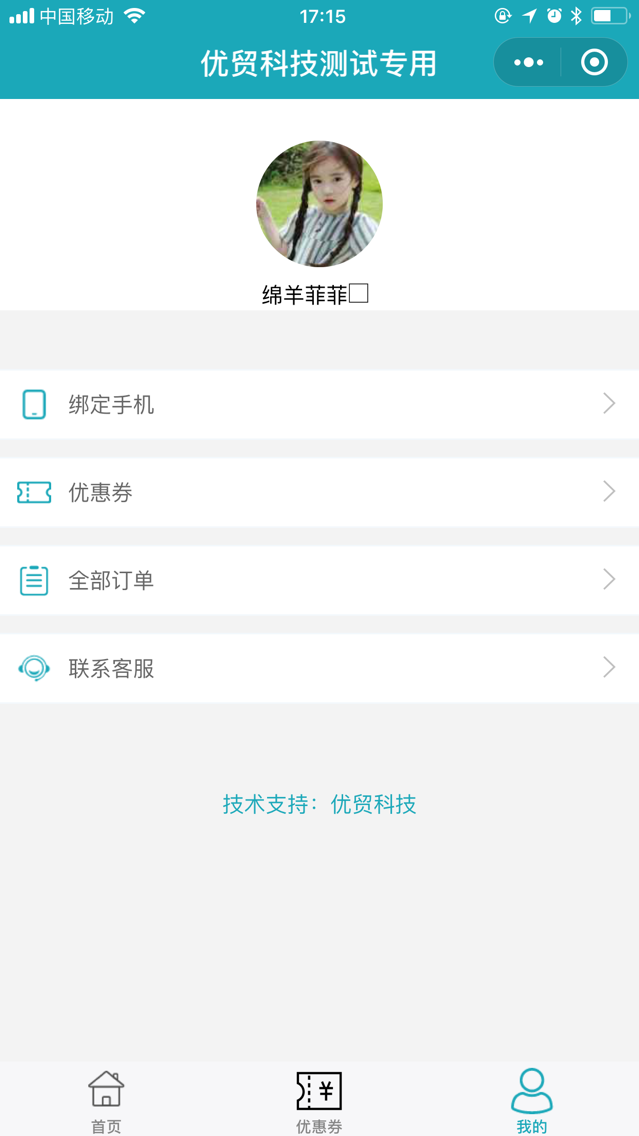Open 绑定手机 to bind phone
This screenshot has height=1136, width=639.
click(x=319, y=404)
